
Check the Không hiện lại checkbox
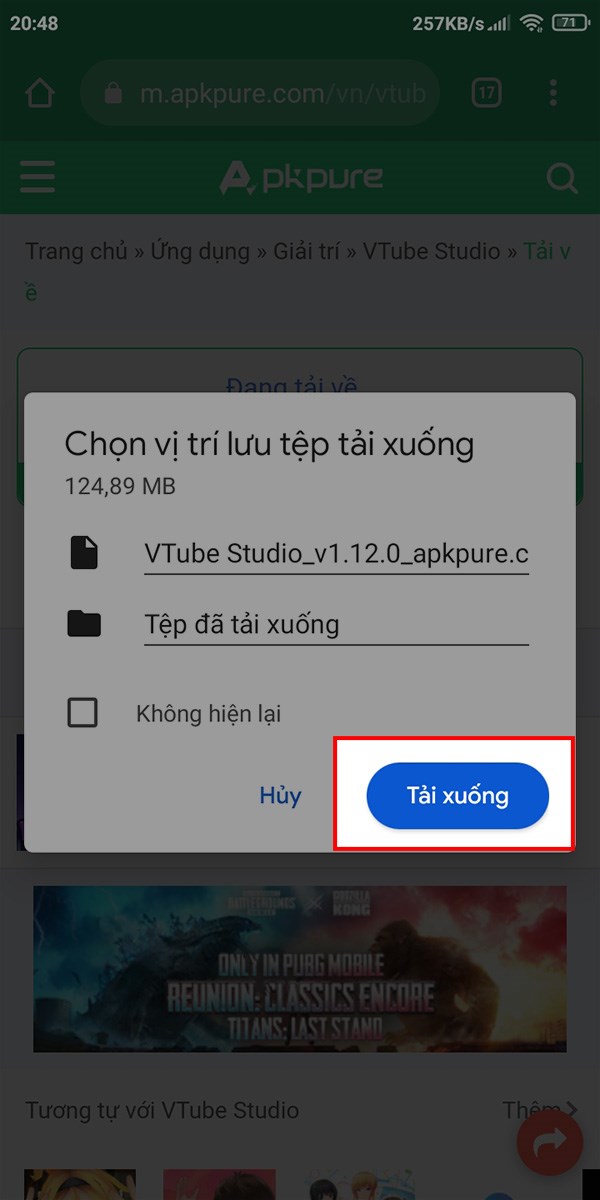pos(82,713)
